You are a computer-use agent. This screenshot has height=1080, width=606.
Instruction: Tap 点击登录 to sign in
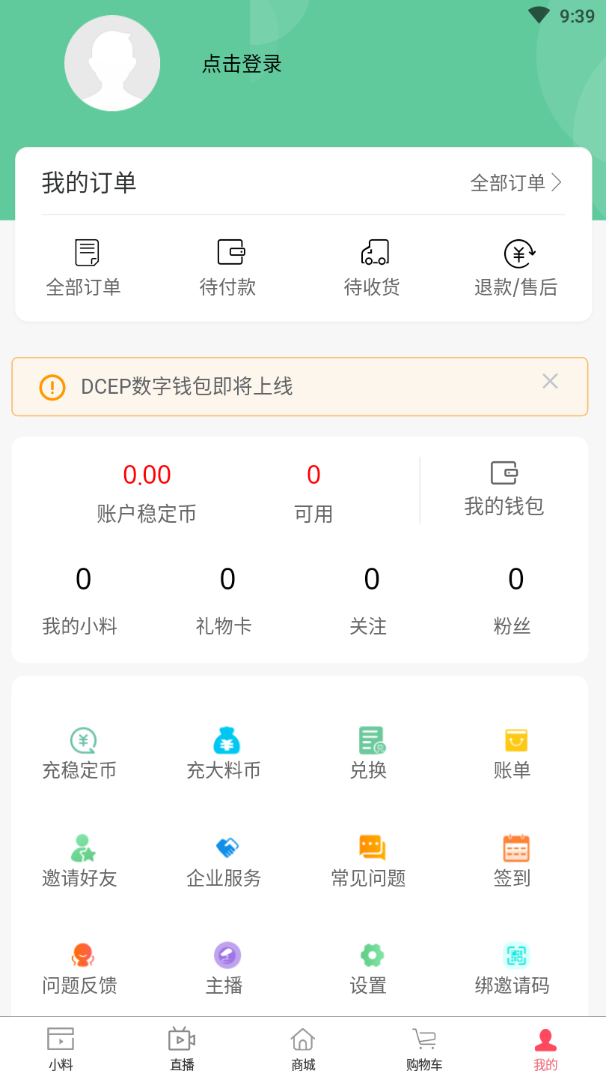coord(242,64)
